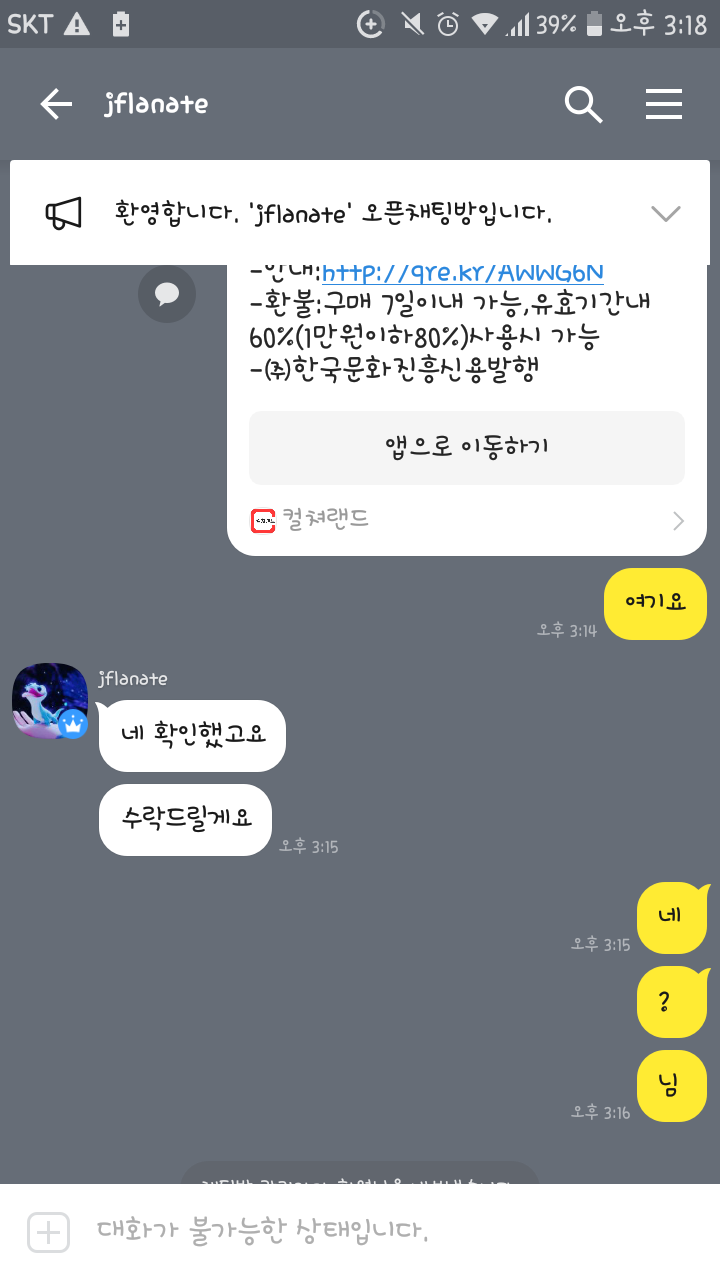Tap the 앱으로 이동하기 button

[x=466, y=447]
